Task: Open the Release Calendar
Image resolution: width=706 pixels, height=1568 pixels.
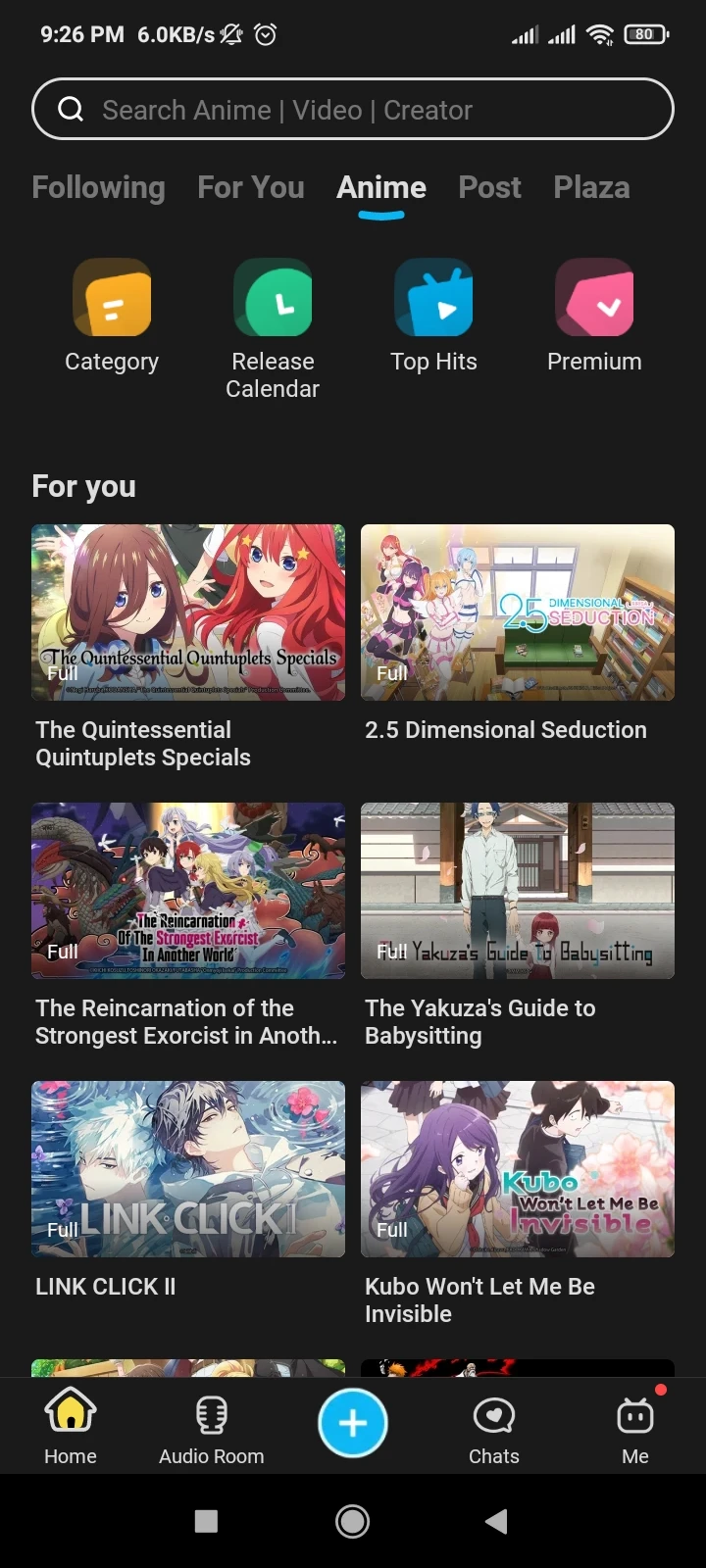Action: [x=273, y=297]
